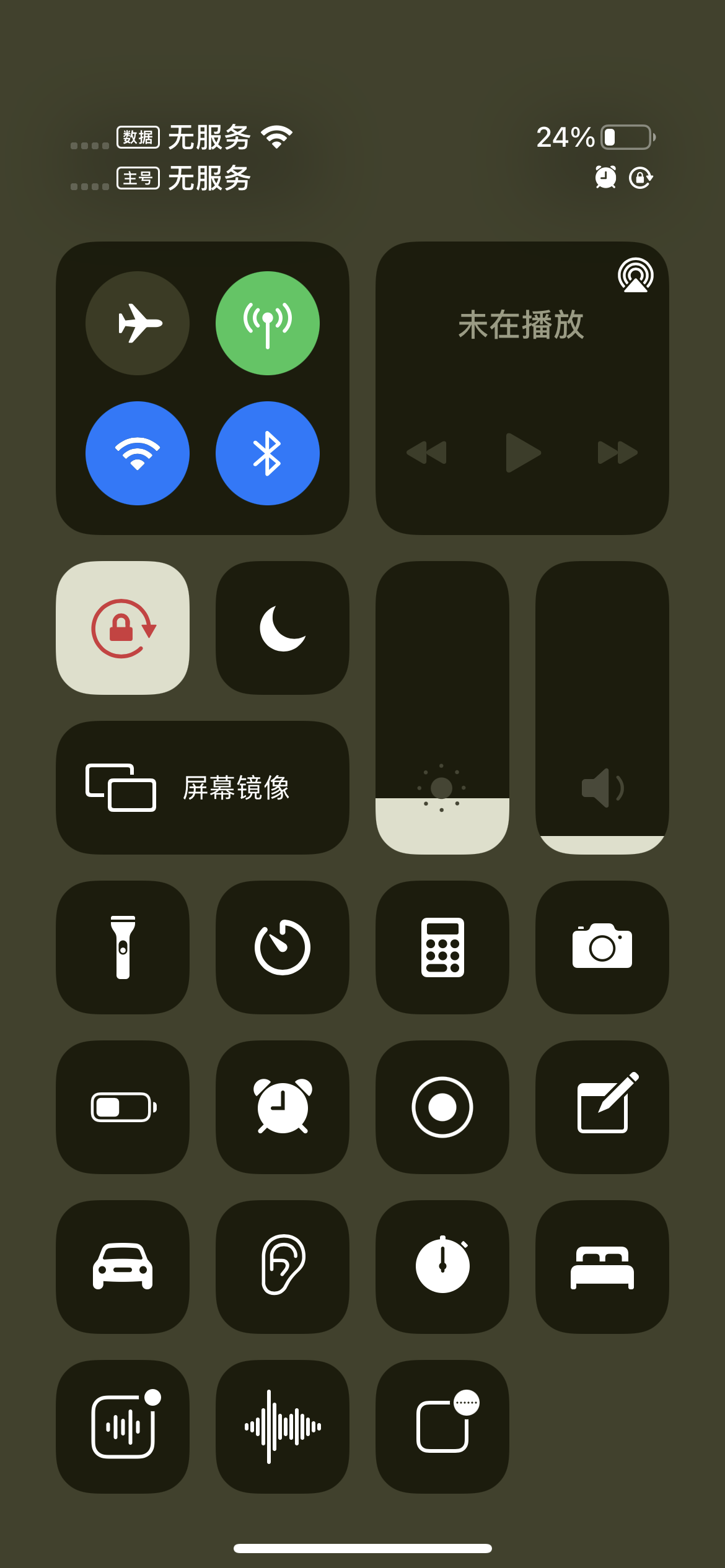Launch the calculator
Image resolution: width=725 pixels, height=1568 pixels.
pos(442,947)
